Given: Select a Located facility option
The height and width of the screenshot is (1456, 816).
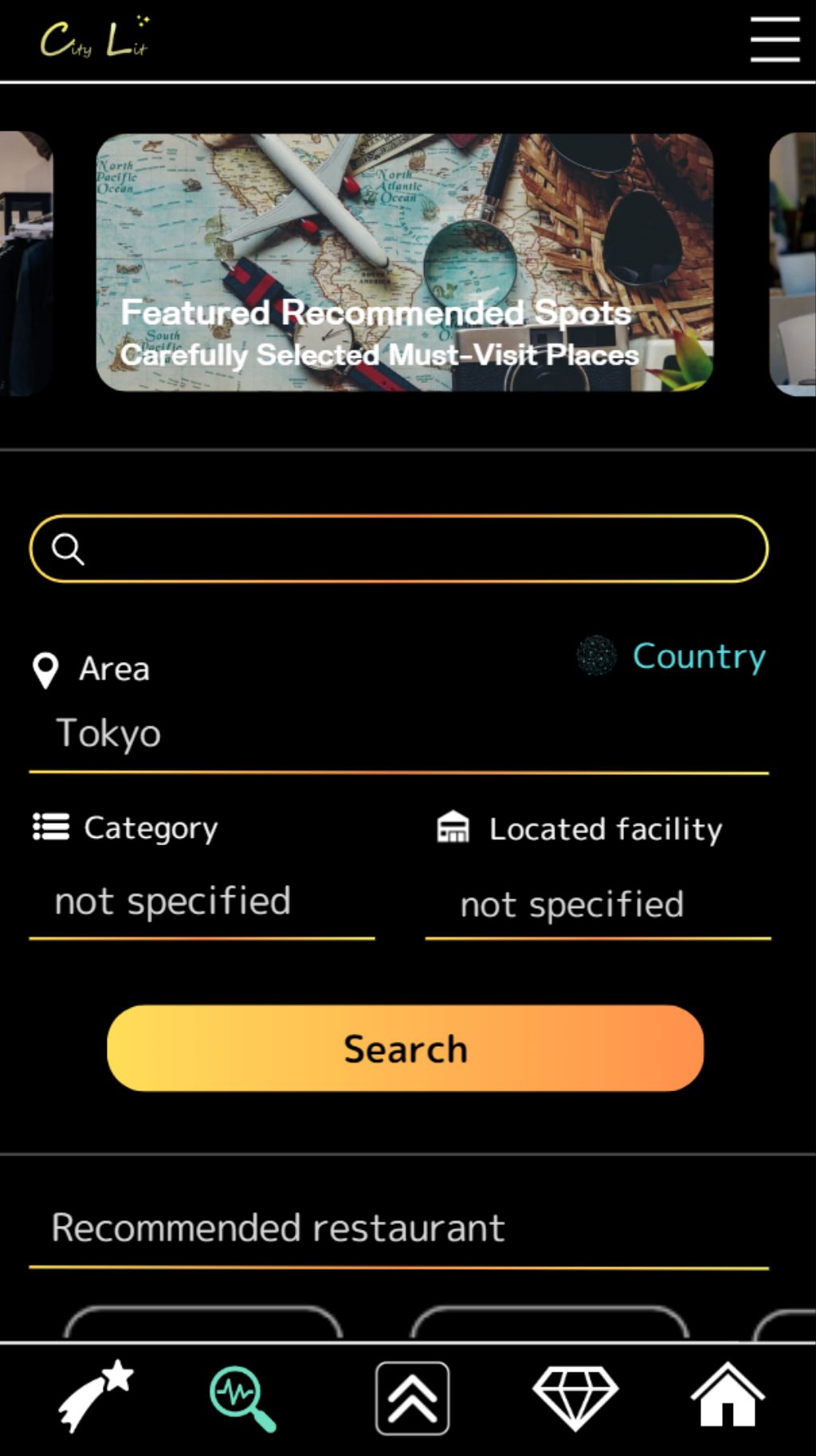Looking at the screenshot, I should pyautogui.click(x=598, y=905).
